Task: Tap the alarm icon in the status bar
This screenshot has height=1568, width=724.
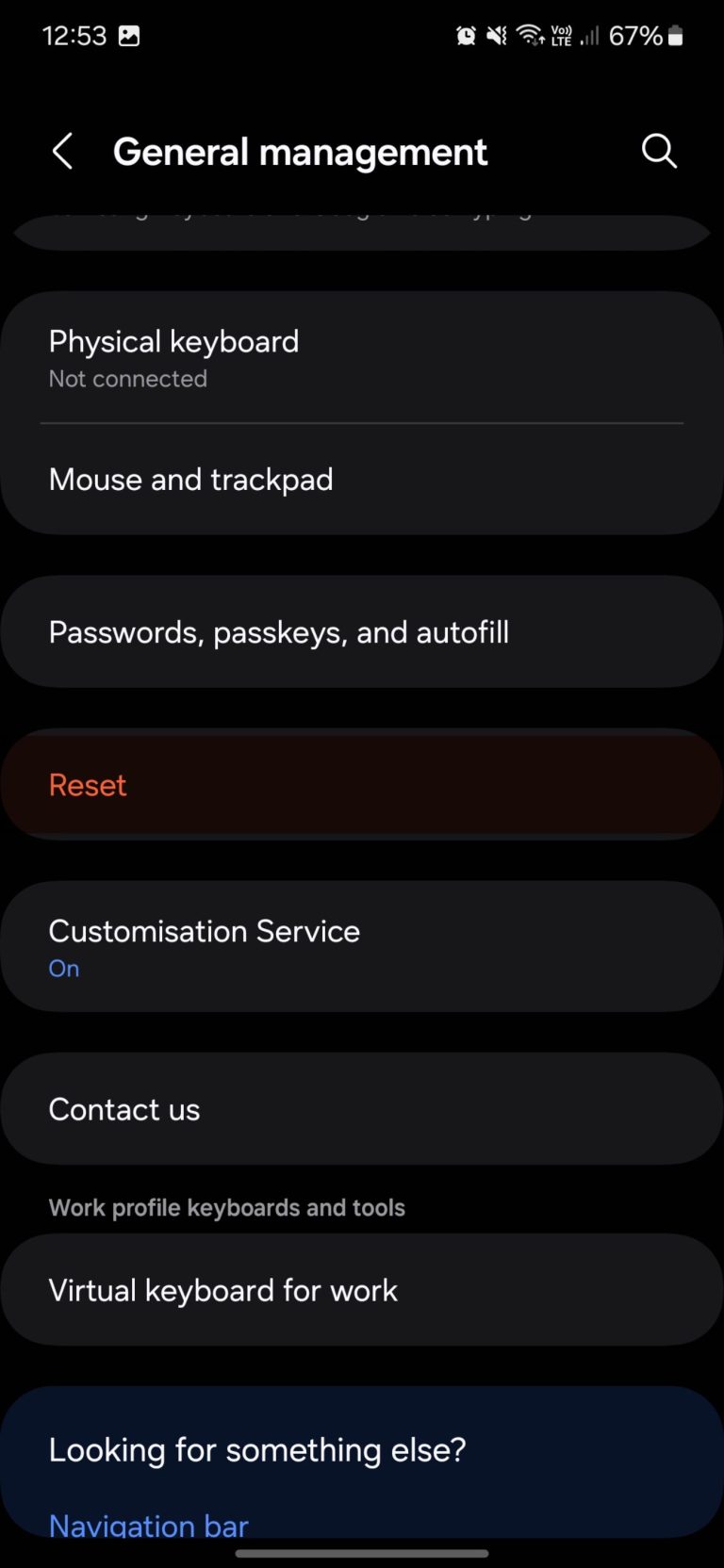Action: (x=466, y=35)
